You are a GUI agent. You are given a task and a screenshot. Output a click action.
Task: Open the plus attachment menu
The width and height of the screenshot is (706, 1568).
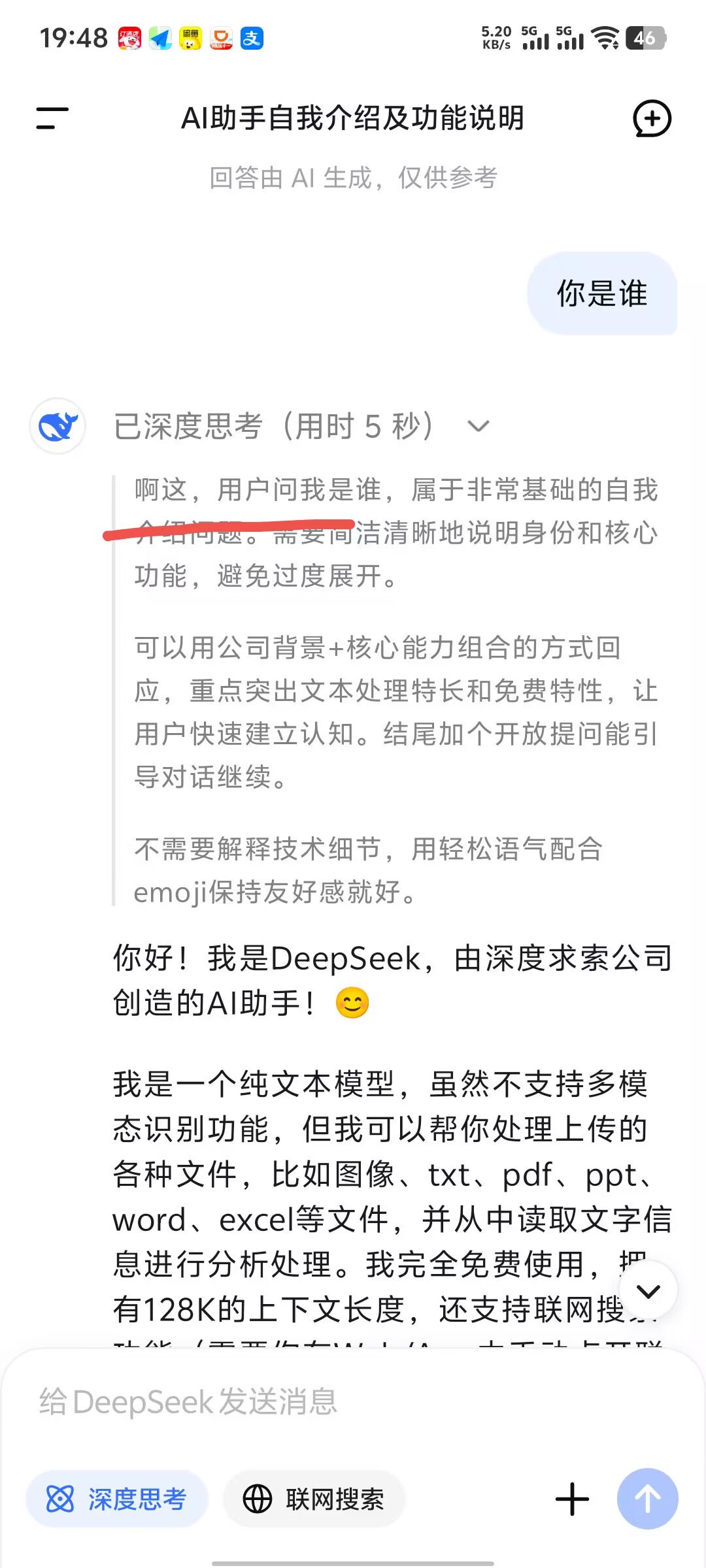point(572,1499)
